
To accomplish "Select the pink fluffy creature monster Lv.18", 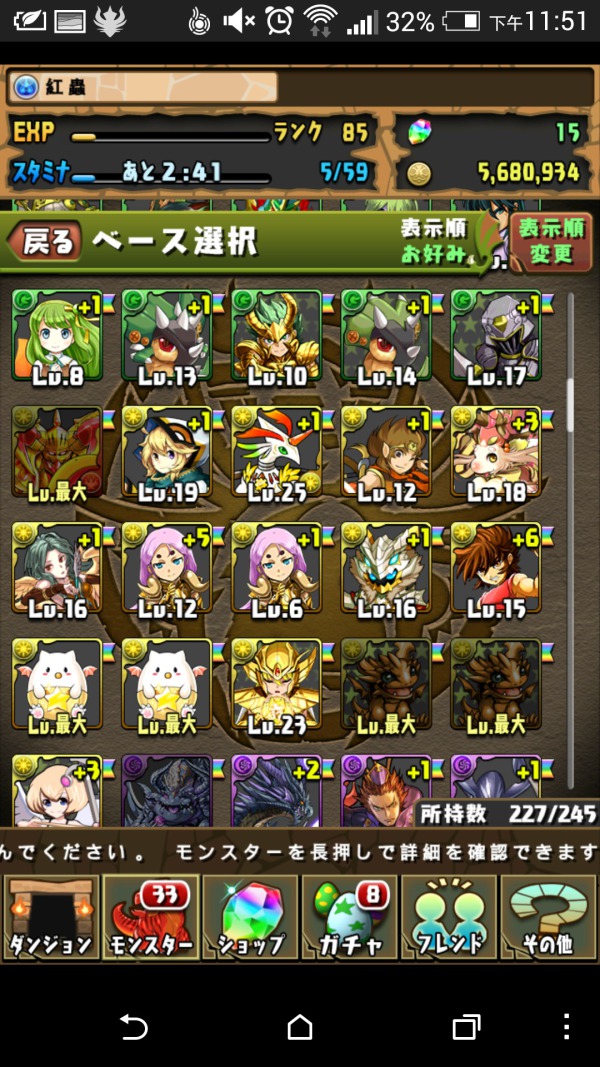I will (496, 452).
